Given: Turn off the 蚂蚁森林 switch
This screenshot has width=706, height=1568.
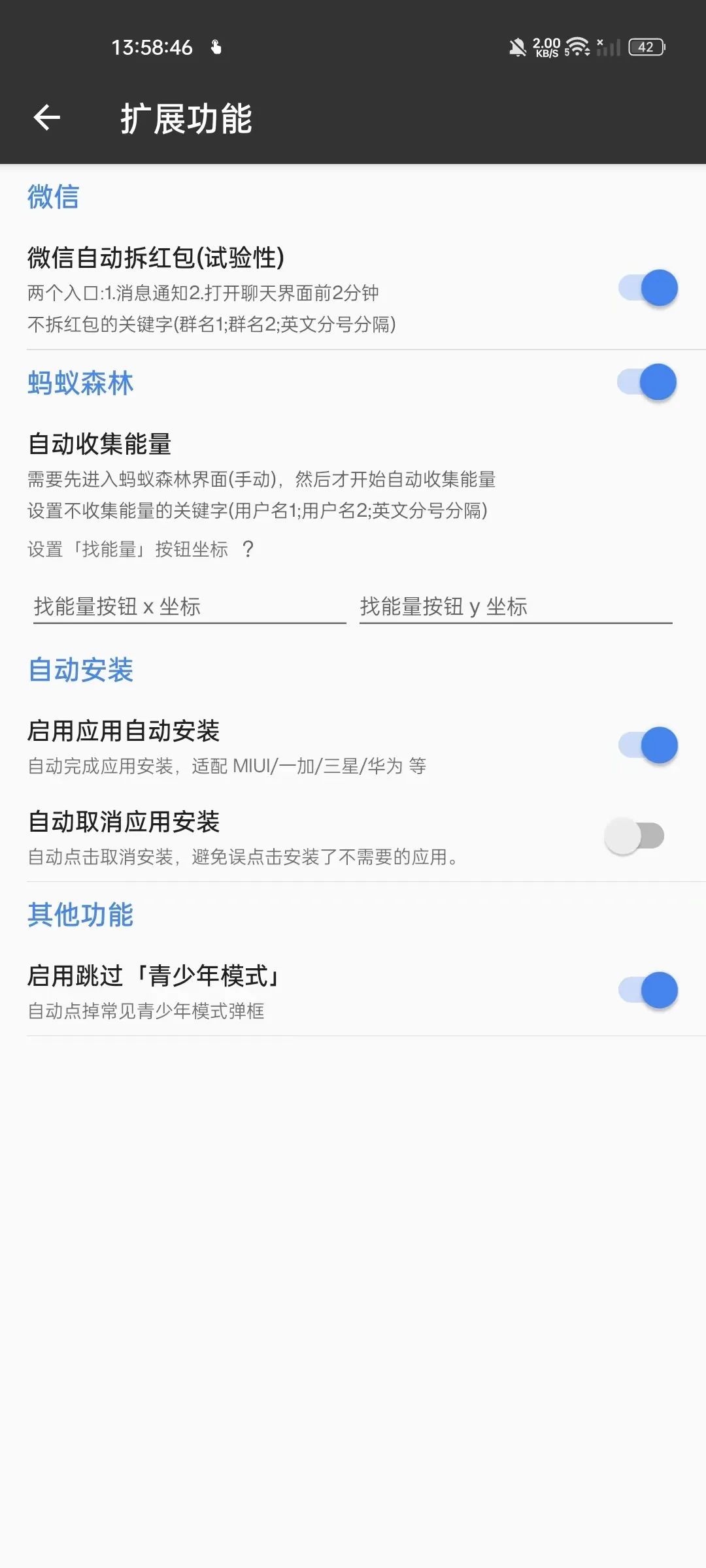Looking at the screenshot, I should click(x=647, y=382).
